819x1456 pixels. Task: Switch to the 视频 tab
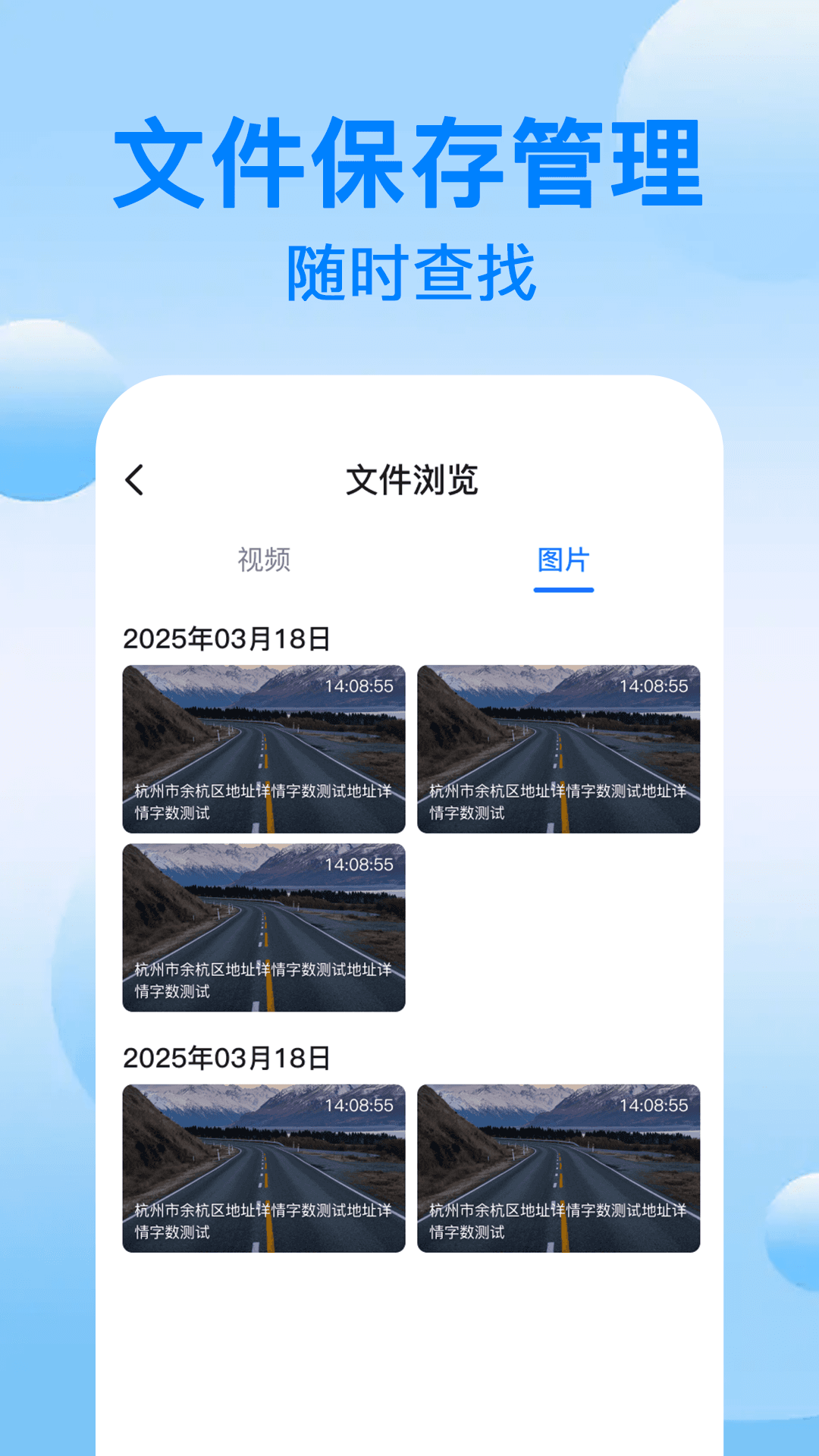pyautogui.click(x=263, y=561)
